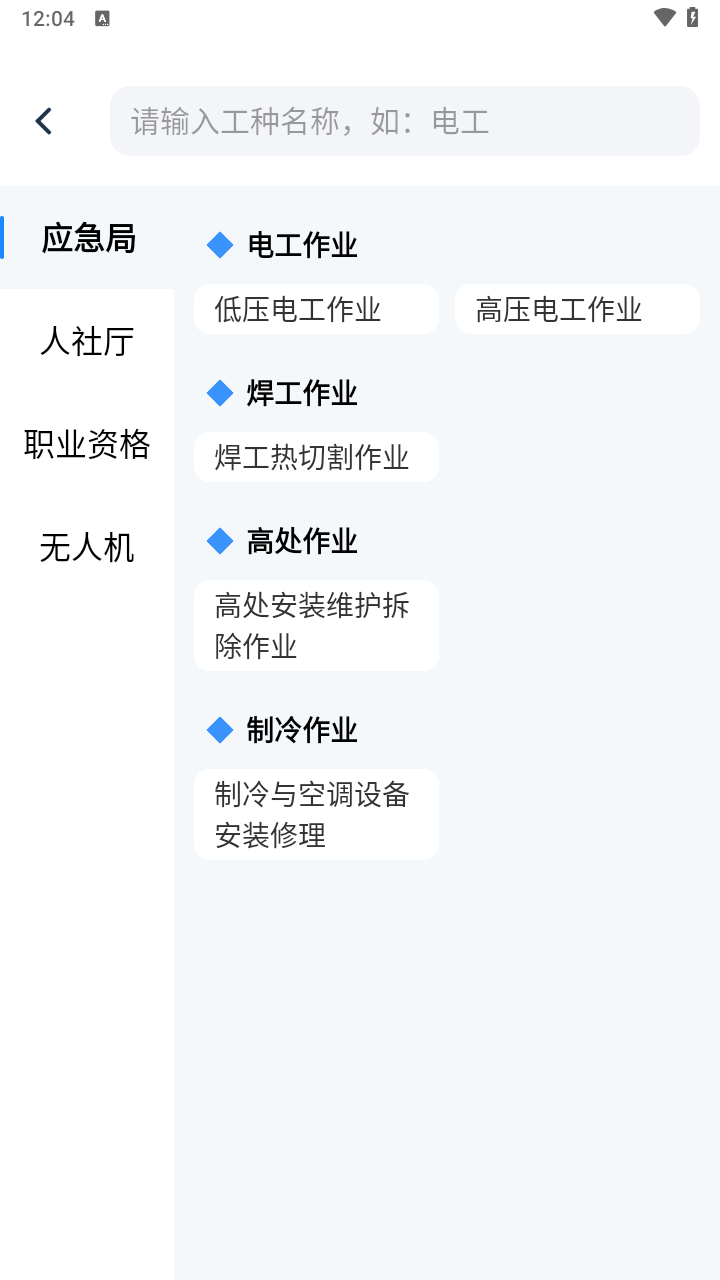The image size is (720, 1280).
Task: Switch to the 无人机 category tab
Action: pos(87,548)
